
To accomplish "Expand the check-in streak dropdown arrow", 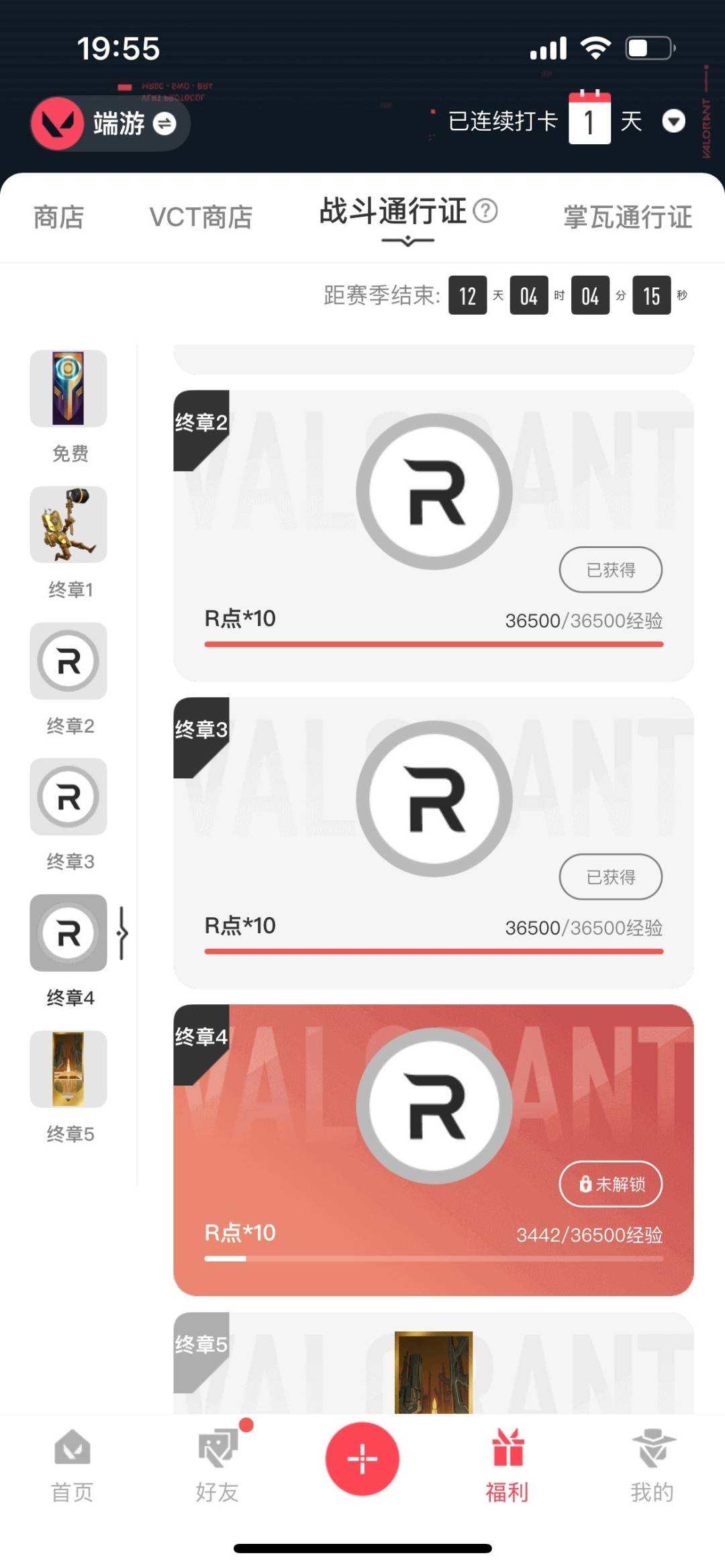I will [x=674, y=123].
